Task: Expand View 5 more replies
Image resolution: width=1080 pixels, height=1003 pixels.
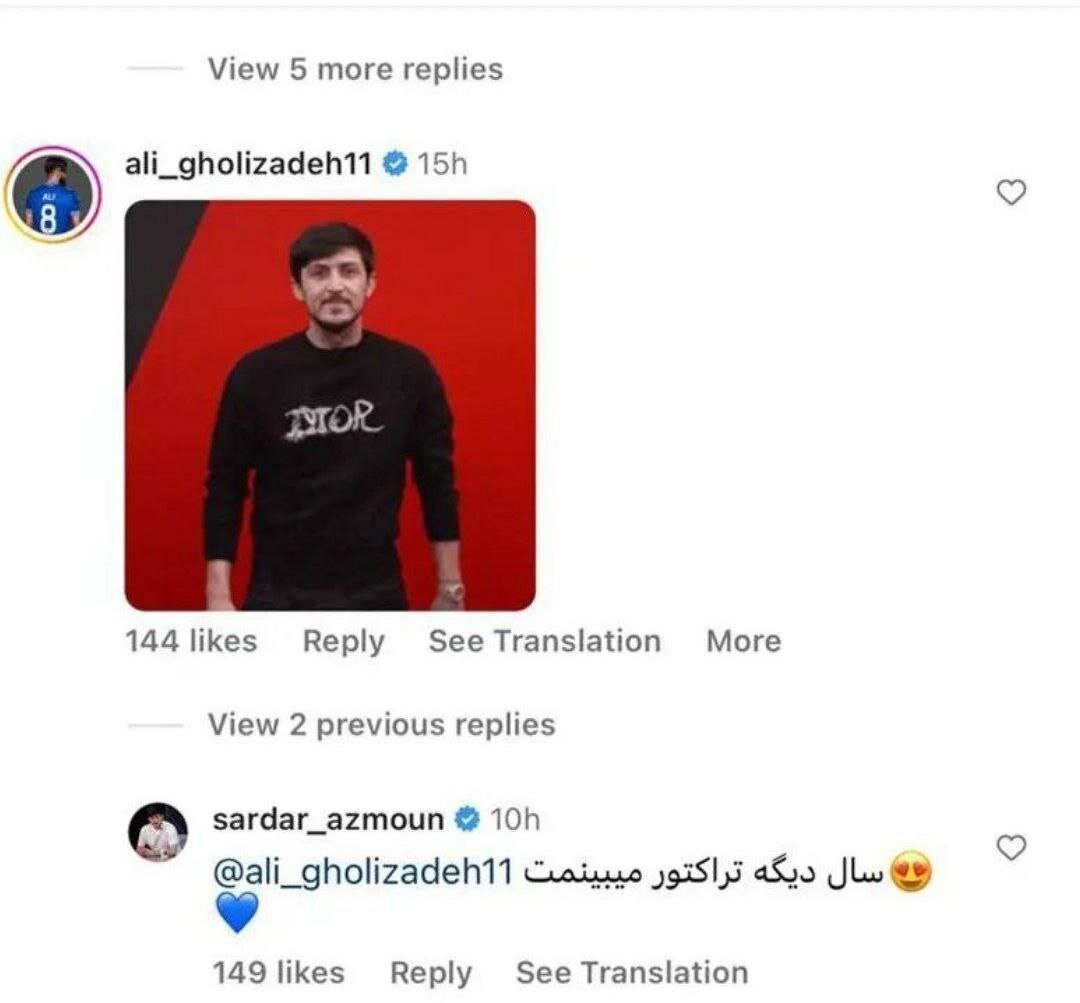Action: (x=354, y=69)
